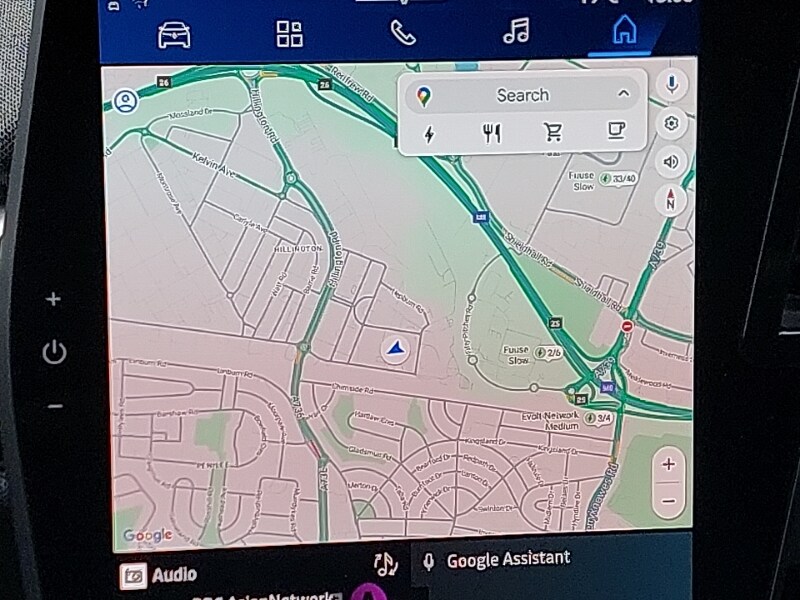Collapse the search panel chevron
Viewport: 800px width, 600px height.
coord(624,94)
